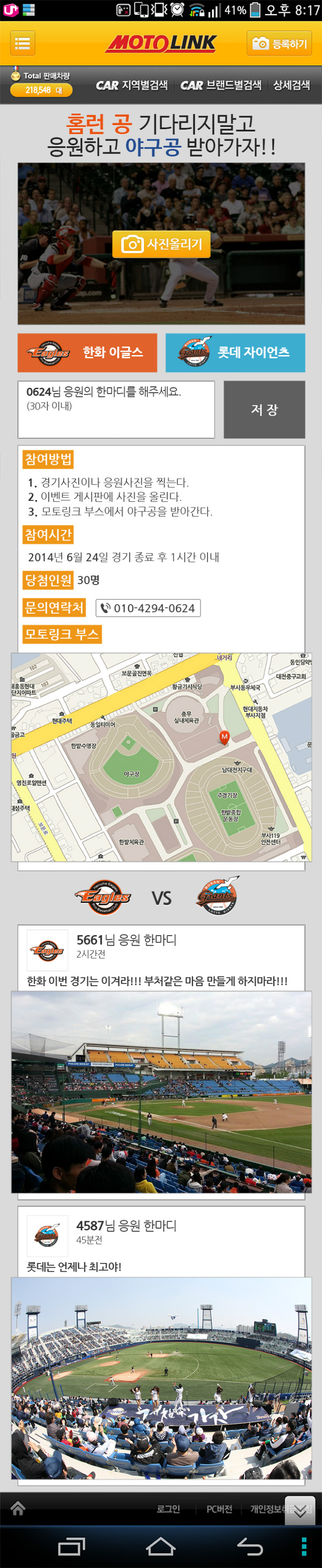The image size is (322, 1568).
Task: Select the 롯데 자이언츠 team button
Action: pos(235,352)
